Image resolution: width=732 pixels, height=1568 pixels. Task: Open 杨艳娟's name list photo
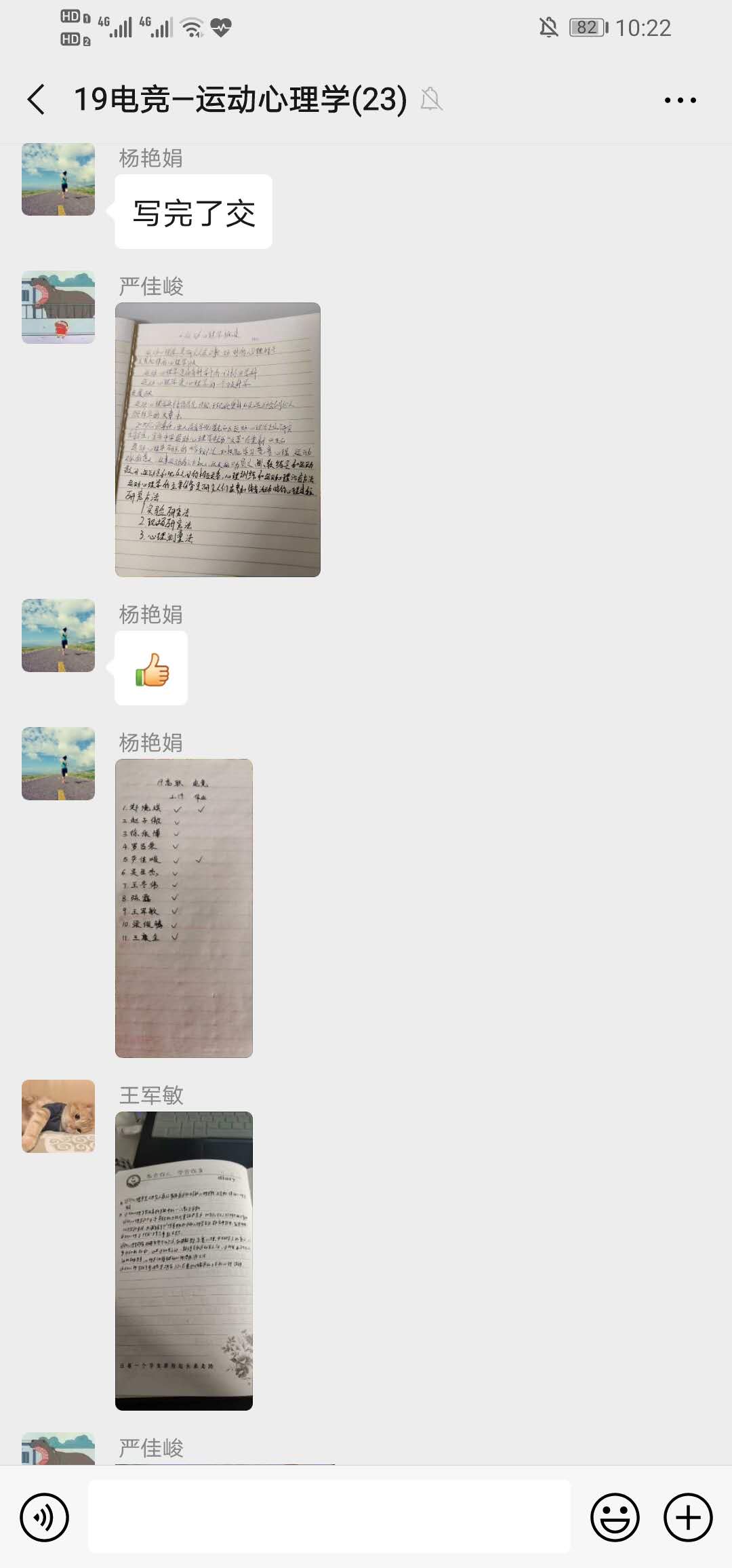(x=184, y=908)
